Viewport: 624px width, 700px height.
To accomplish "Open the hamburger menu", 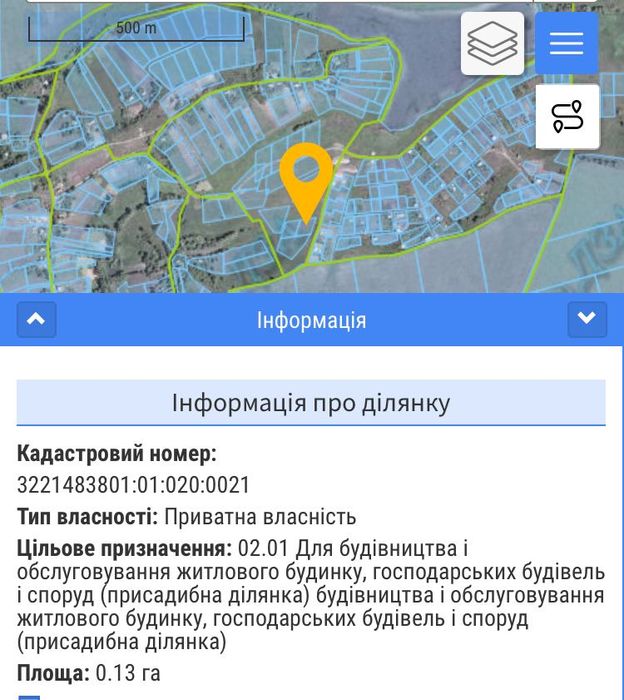I will click(x=566, y=43).
